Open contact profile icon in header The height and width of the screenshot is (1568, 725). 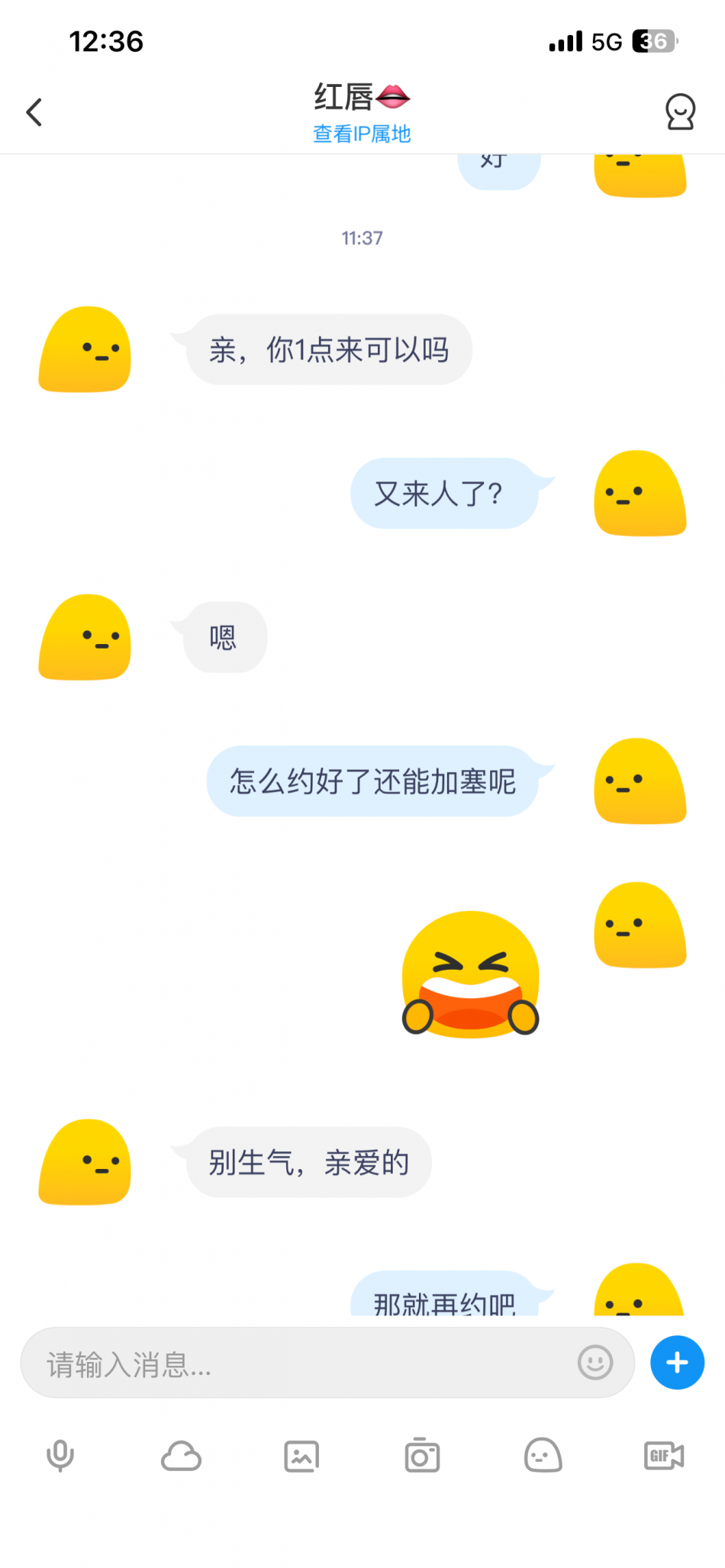(679, 112)
